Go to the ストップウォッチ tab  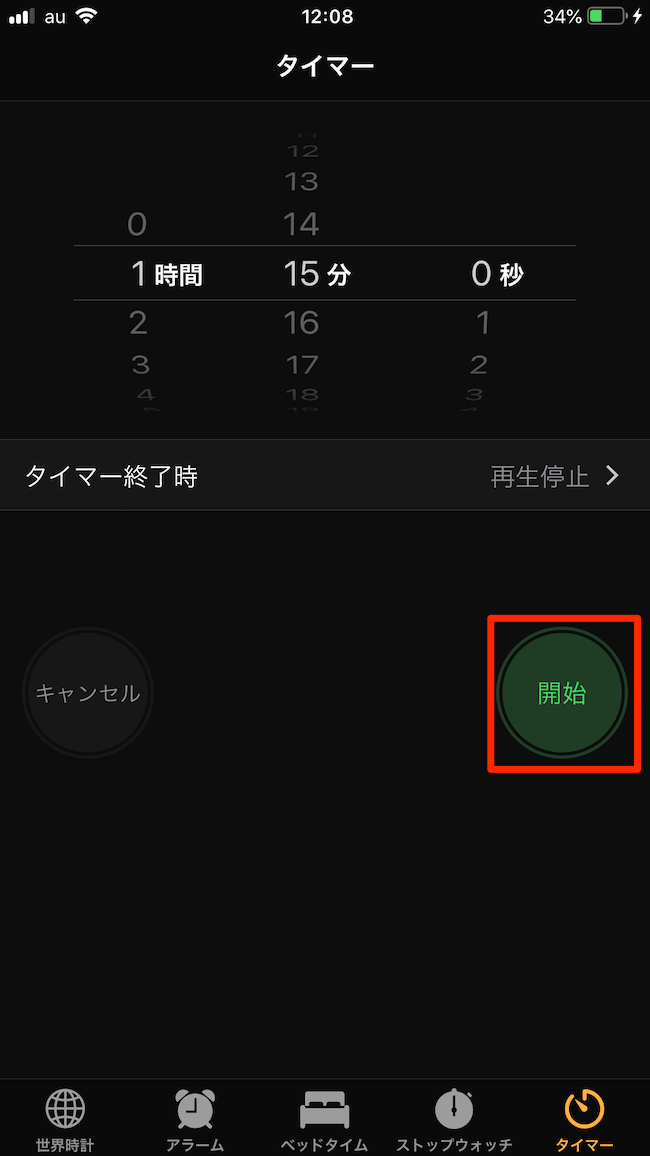coord(454,1118)
